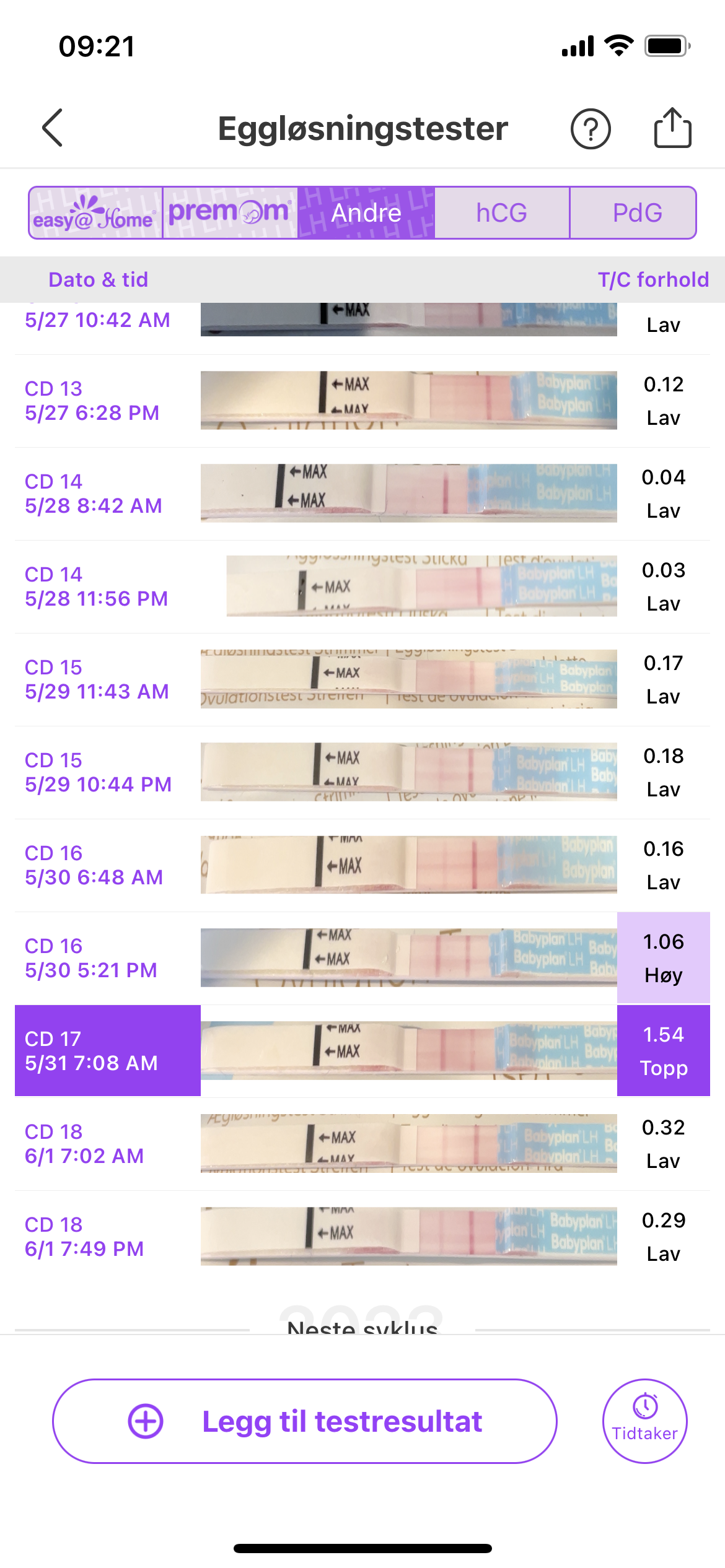Open the CD 16 5/30 6:48 AM test

[362, 865]
